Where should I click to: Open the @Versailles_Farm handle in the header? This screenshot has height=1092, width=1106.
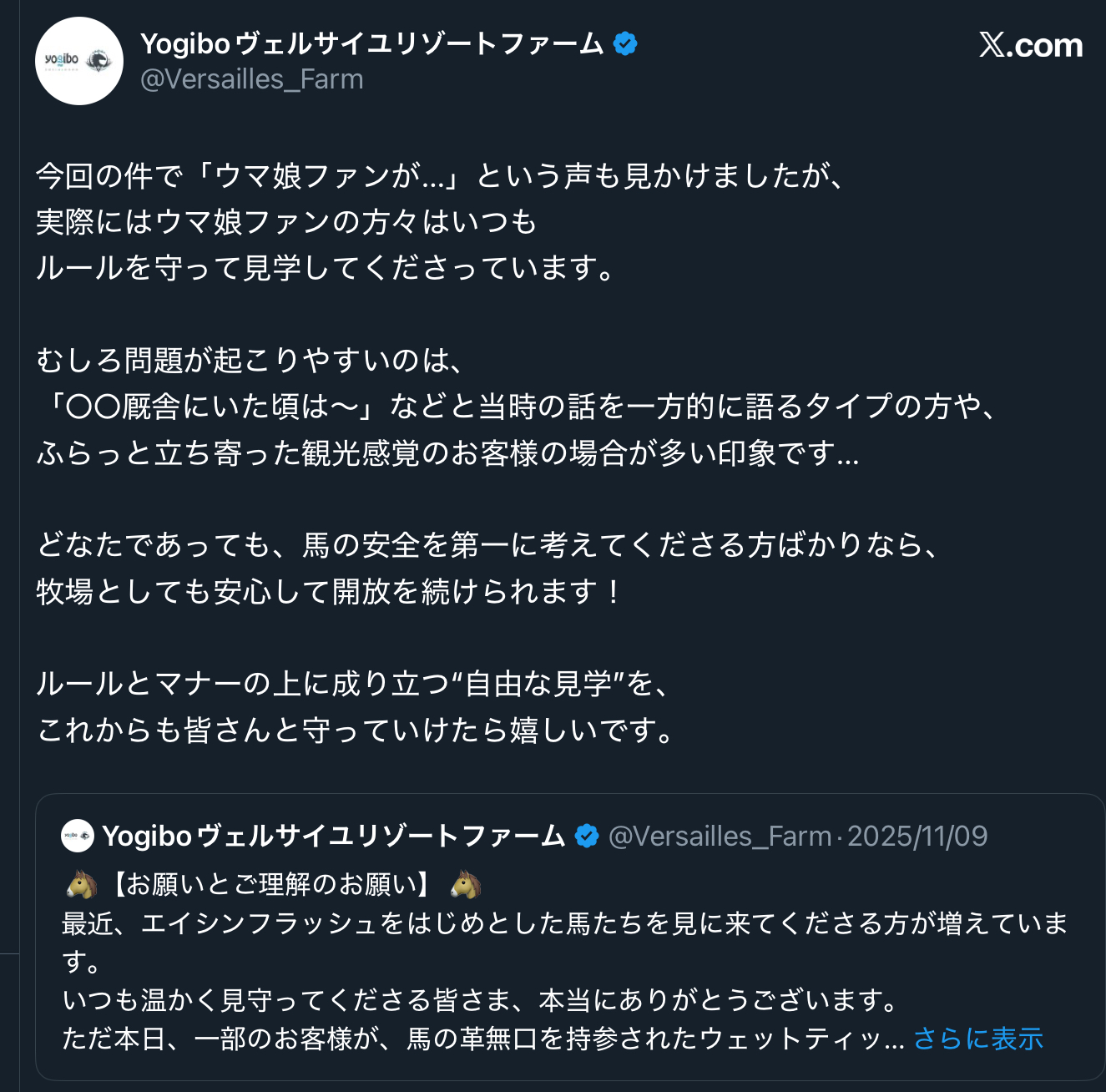pos(252,79)
